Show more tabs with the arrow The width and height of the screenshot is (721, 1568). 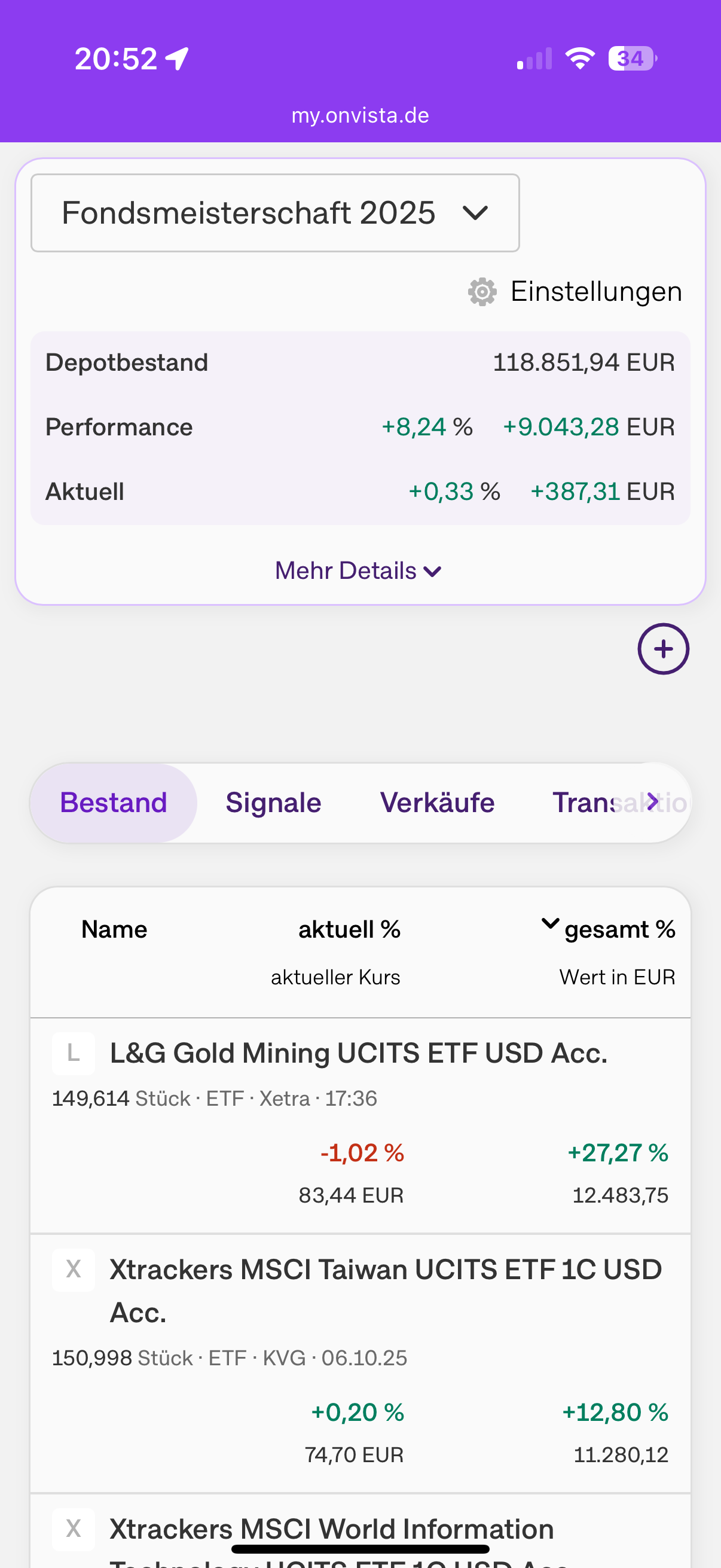653,802
